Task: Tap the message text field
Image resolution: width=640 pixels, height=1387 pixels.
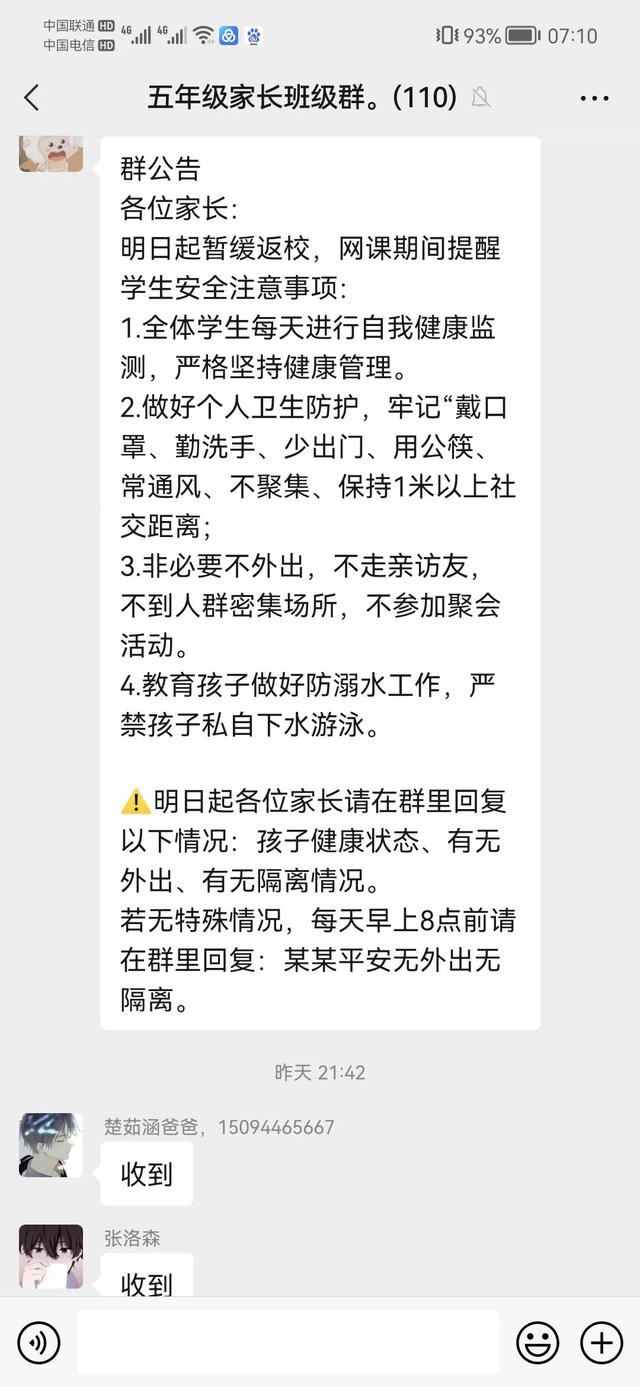Action: [288, 1342]
